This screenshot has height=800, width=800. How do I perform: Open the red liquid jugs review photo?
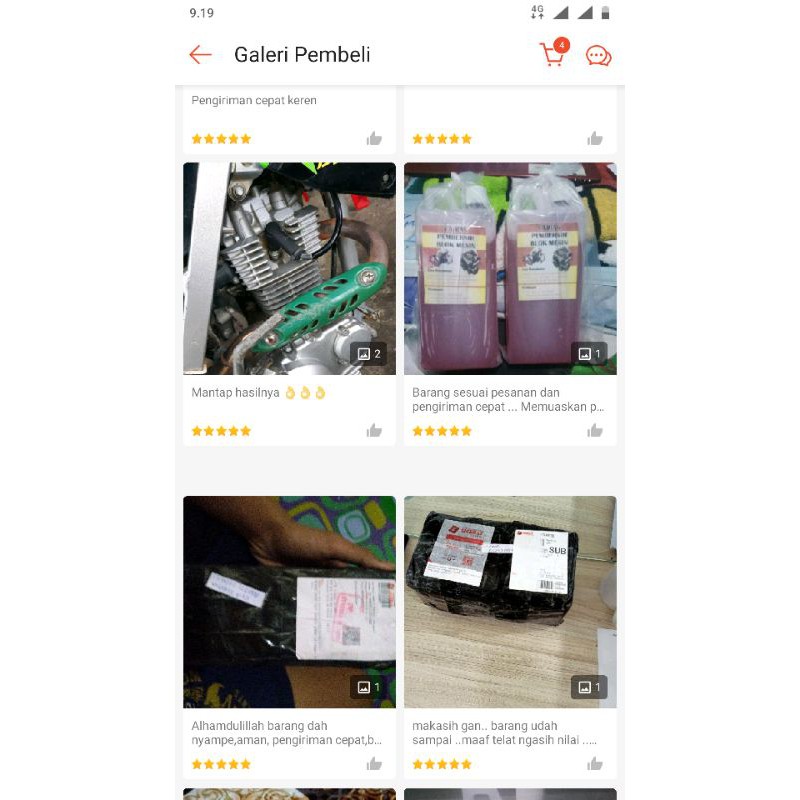510,268
